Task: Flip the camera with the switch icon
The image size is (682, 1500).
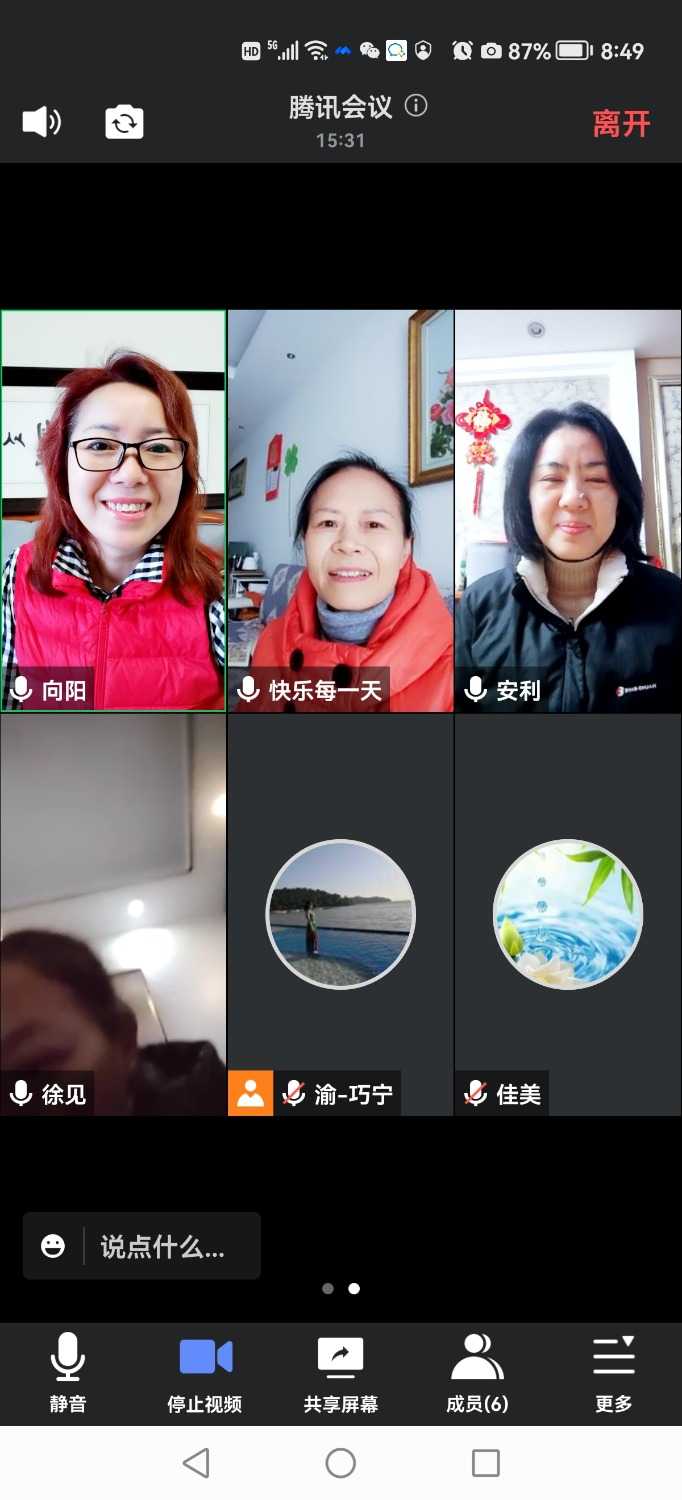Action: (x=124, y=122)
